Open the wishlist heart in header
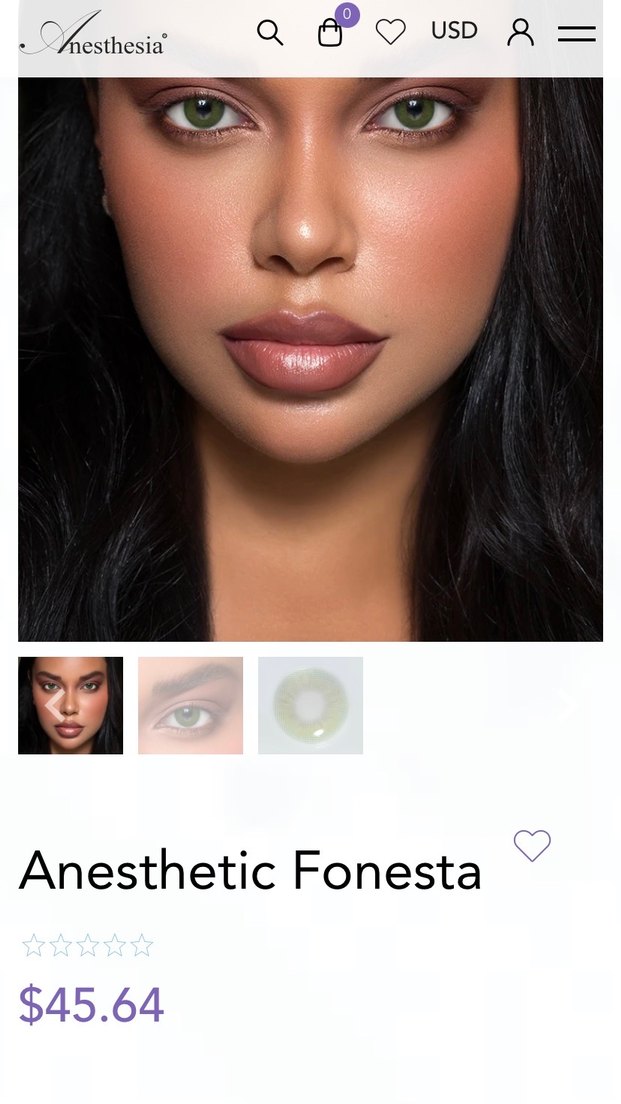Viewport: 621px width, 1104px height. click(390, 33)
